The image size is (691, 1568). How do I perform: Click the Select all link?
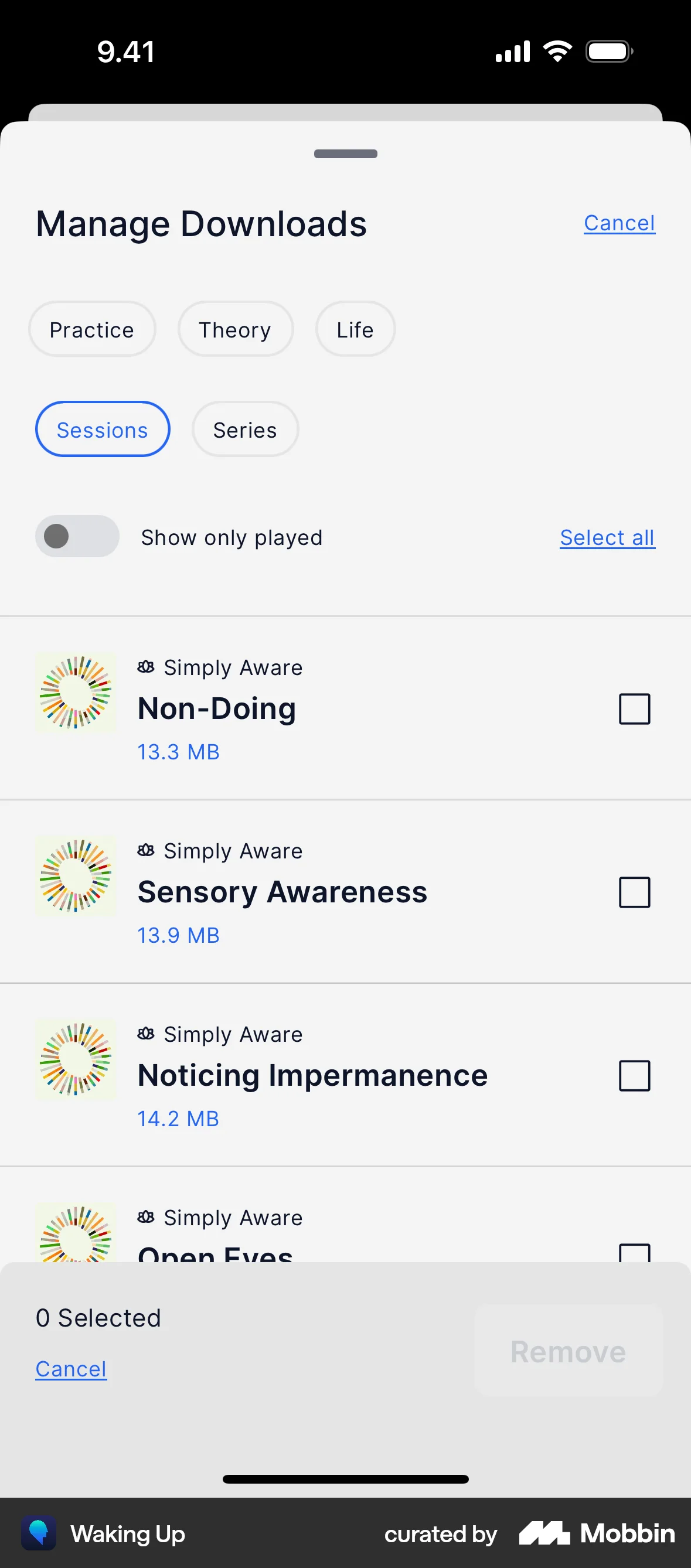tap(607, 537)
